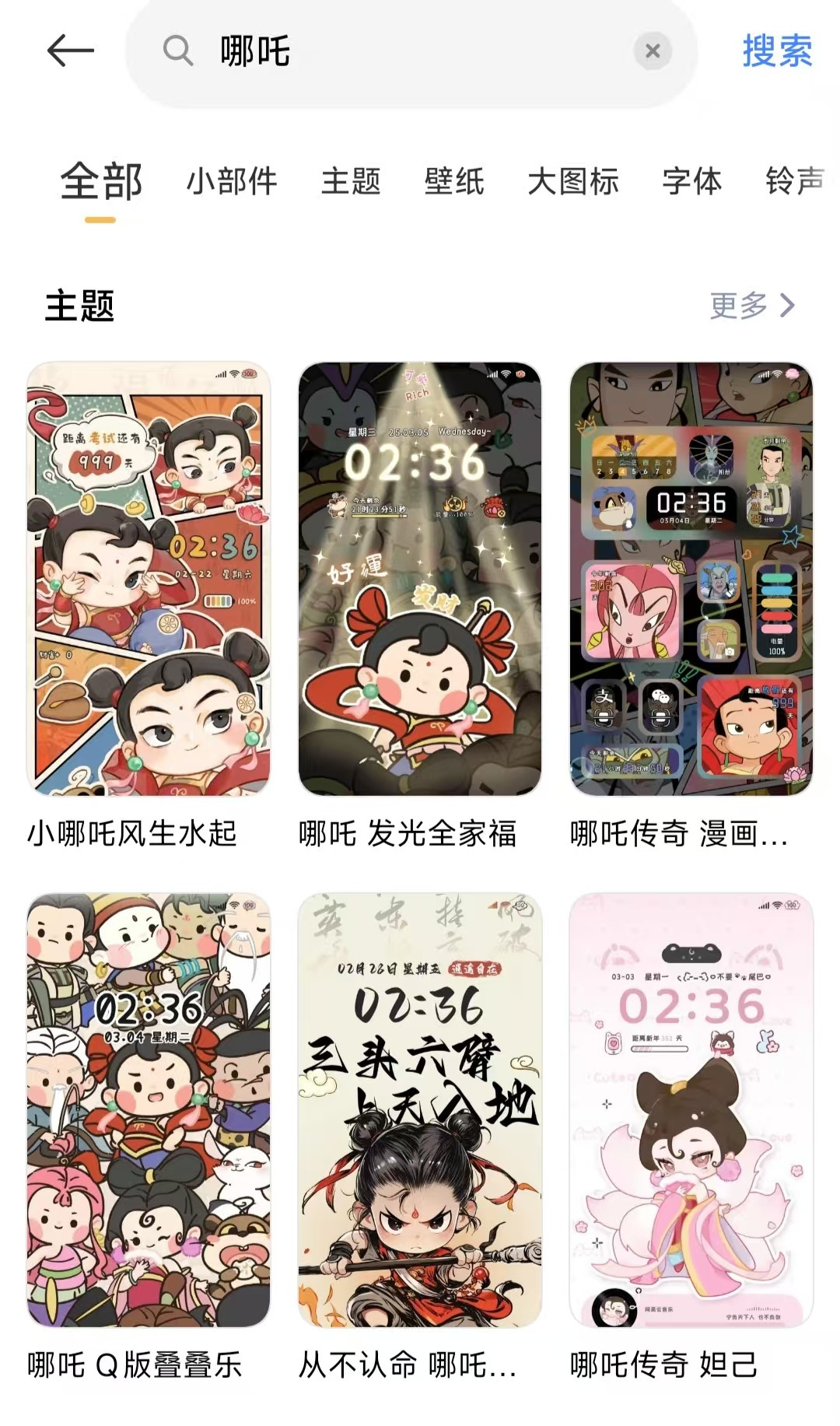Switch to the 铃声 tab
The height and width of the screenshot is (1426, 840).
[x=795, y=181]
